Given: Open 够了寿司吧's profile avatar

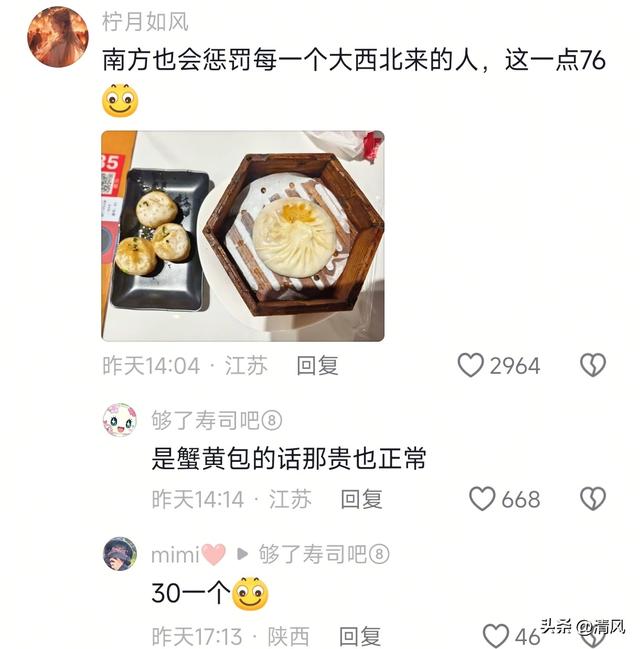Looking at the screenshot, I should point(120,420).
